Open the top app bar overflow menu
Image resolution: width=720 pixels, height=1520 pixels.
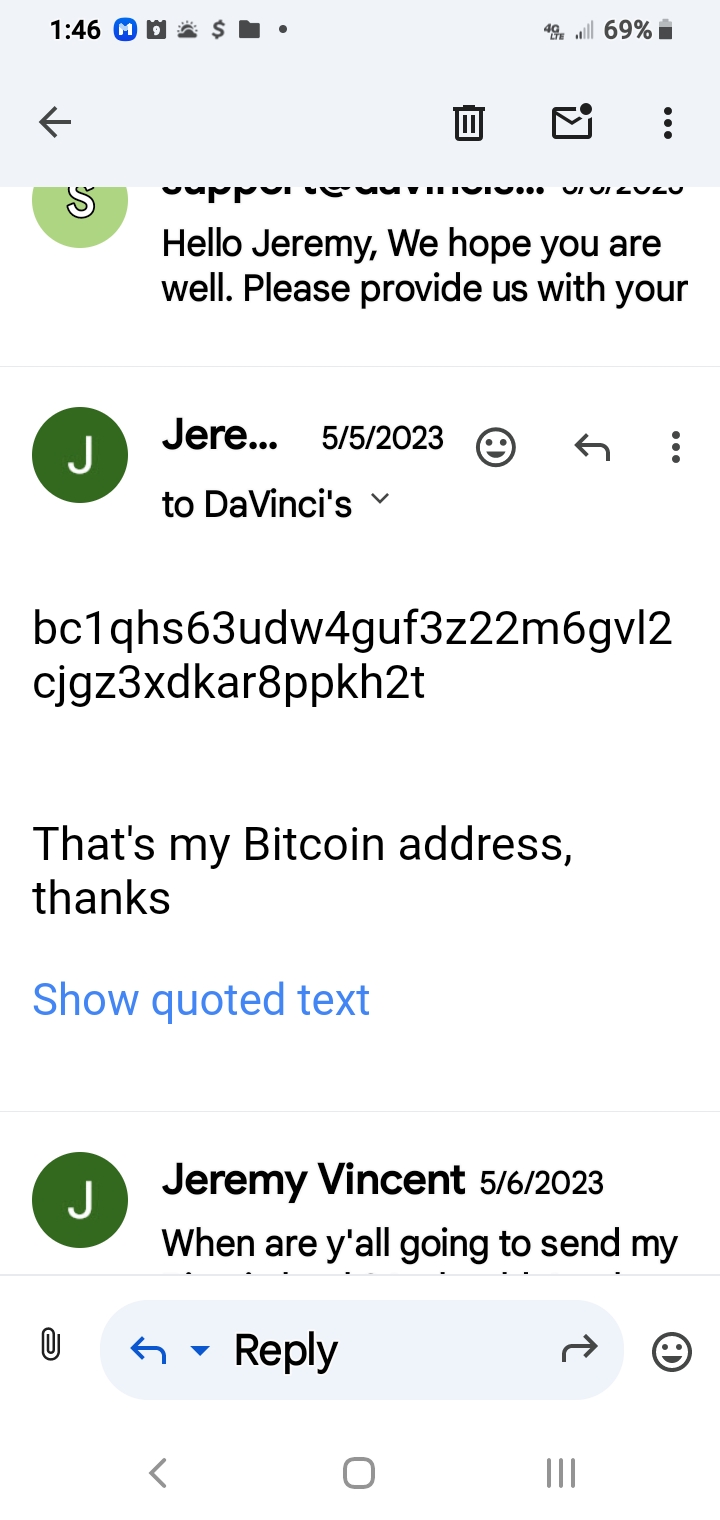coord(668,122)
